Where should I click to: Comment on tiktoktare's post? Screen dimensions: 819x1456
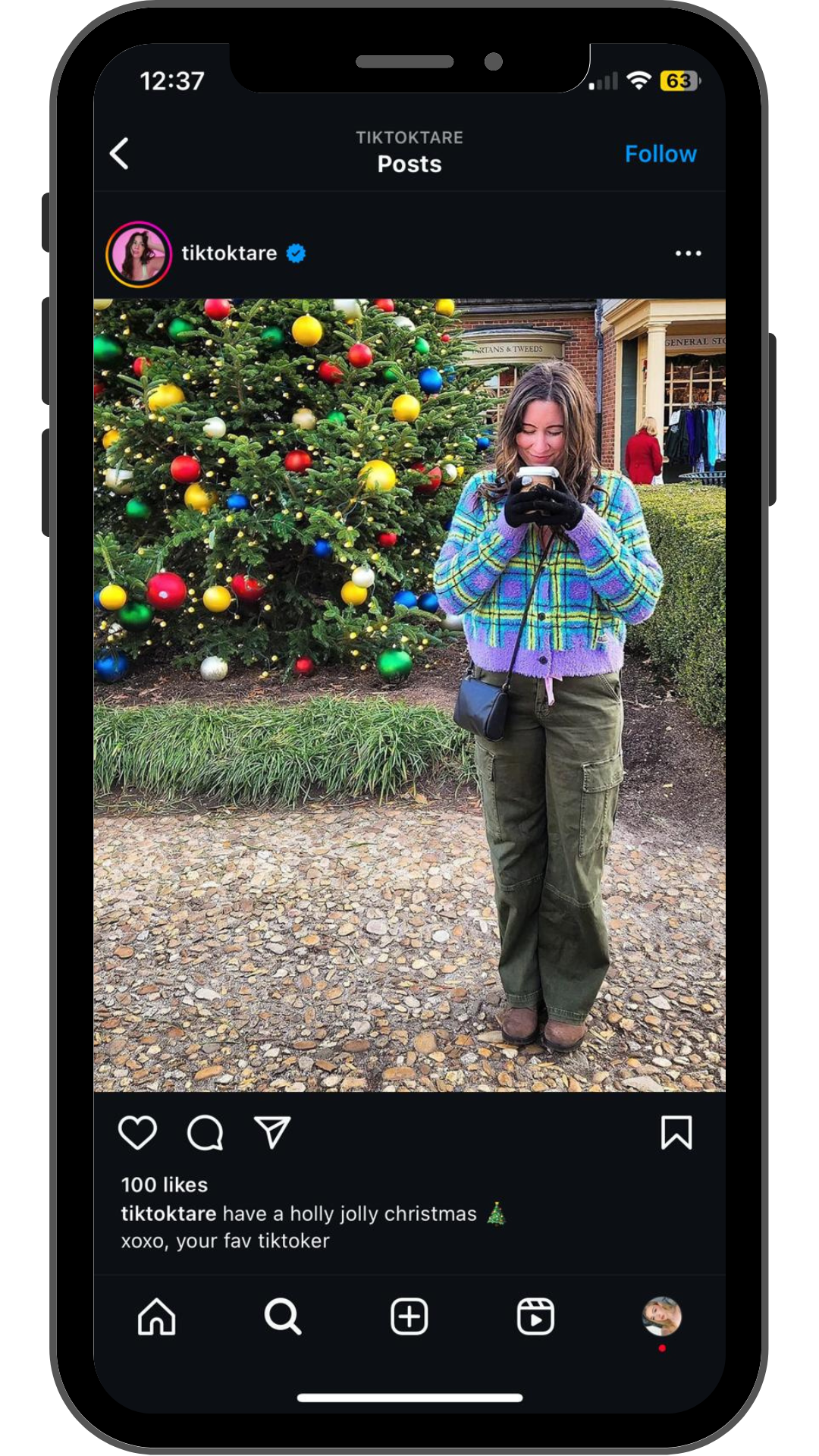tap(205, 1133)
